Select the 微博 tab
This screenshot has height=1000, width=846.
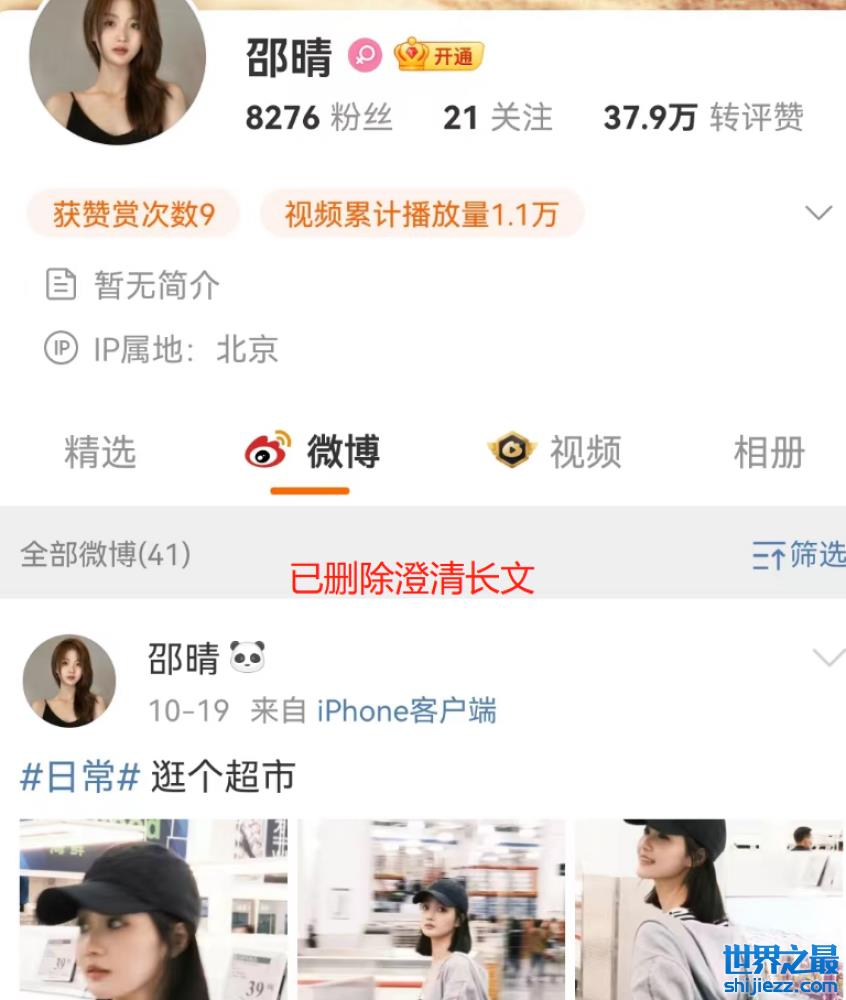click(x=312, y=452)
